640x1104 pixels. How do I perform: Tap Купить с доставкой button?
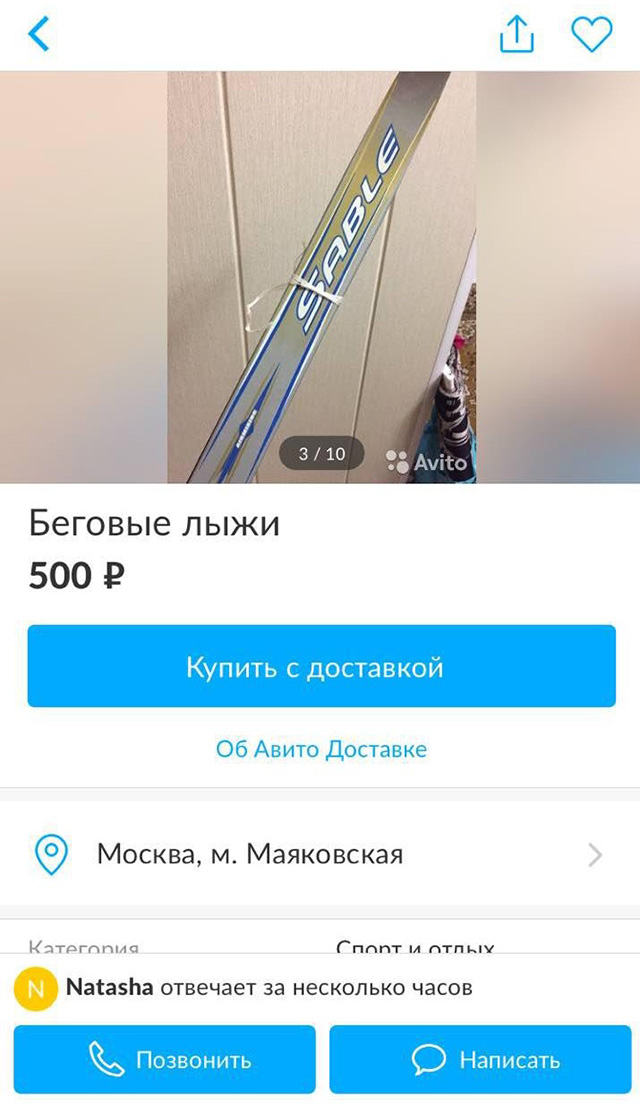click(x=321, y=667)
